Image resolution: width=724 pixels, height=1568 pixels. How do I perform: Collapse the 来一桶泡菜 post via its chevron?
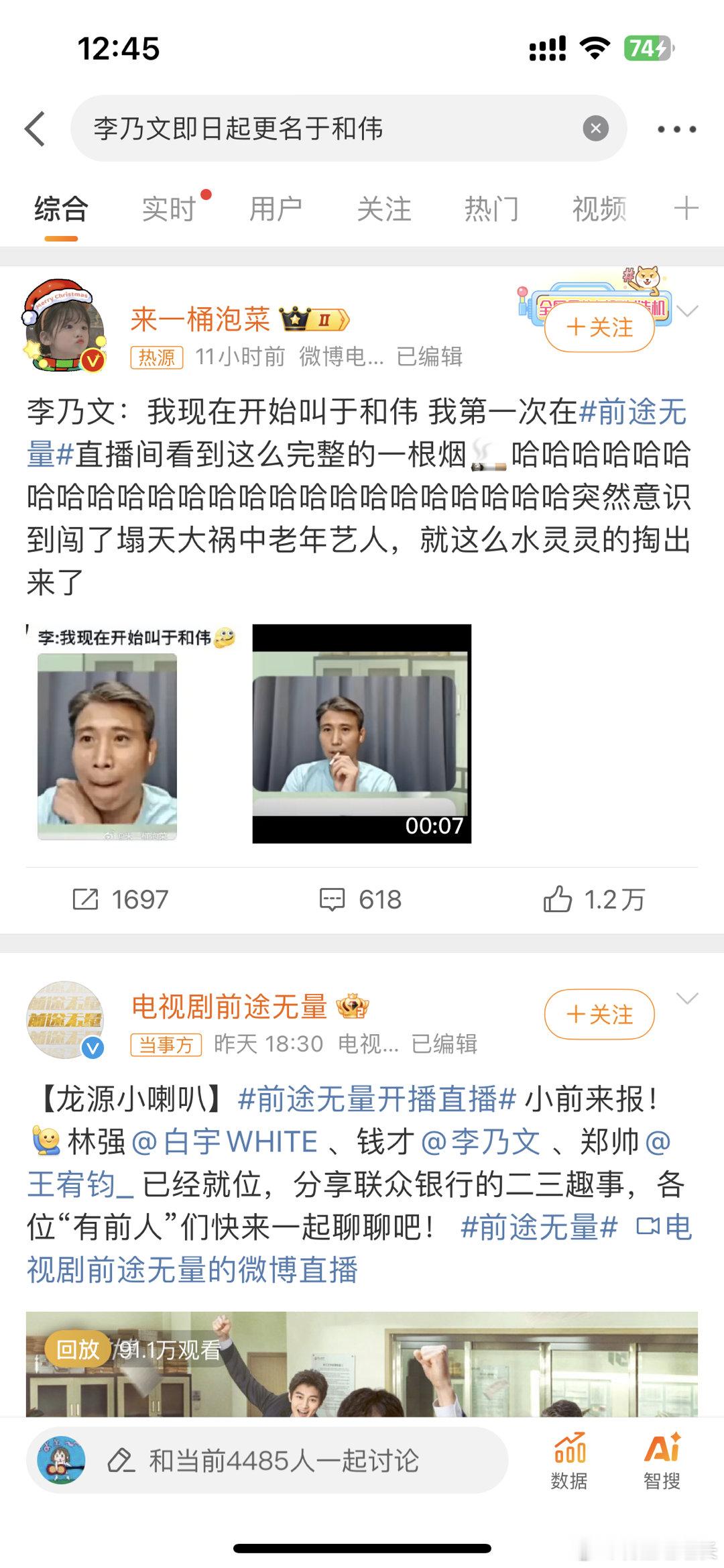[x=686, y=310]
